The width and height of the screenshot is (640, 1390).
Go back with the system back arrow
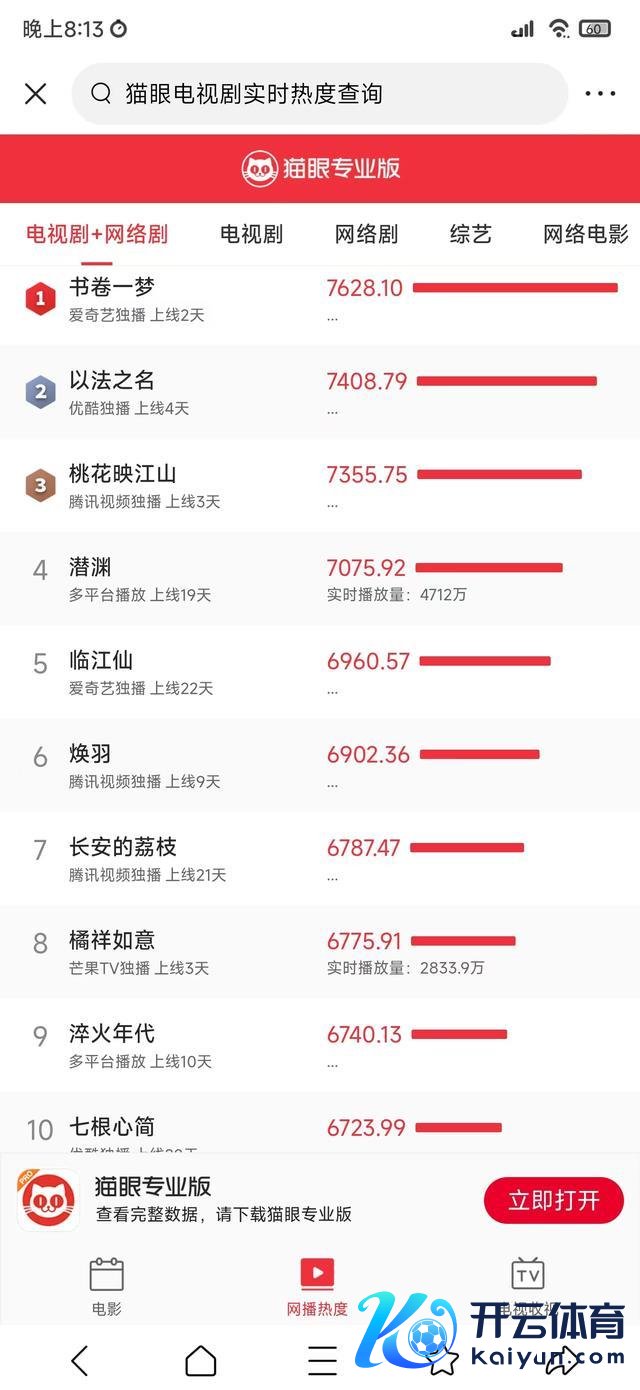[x=80, y=1360]
